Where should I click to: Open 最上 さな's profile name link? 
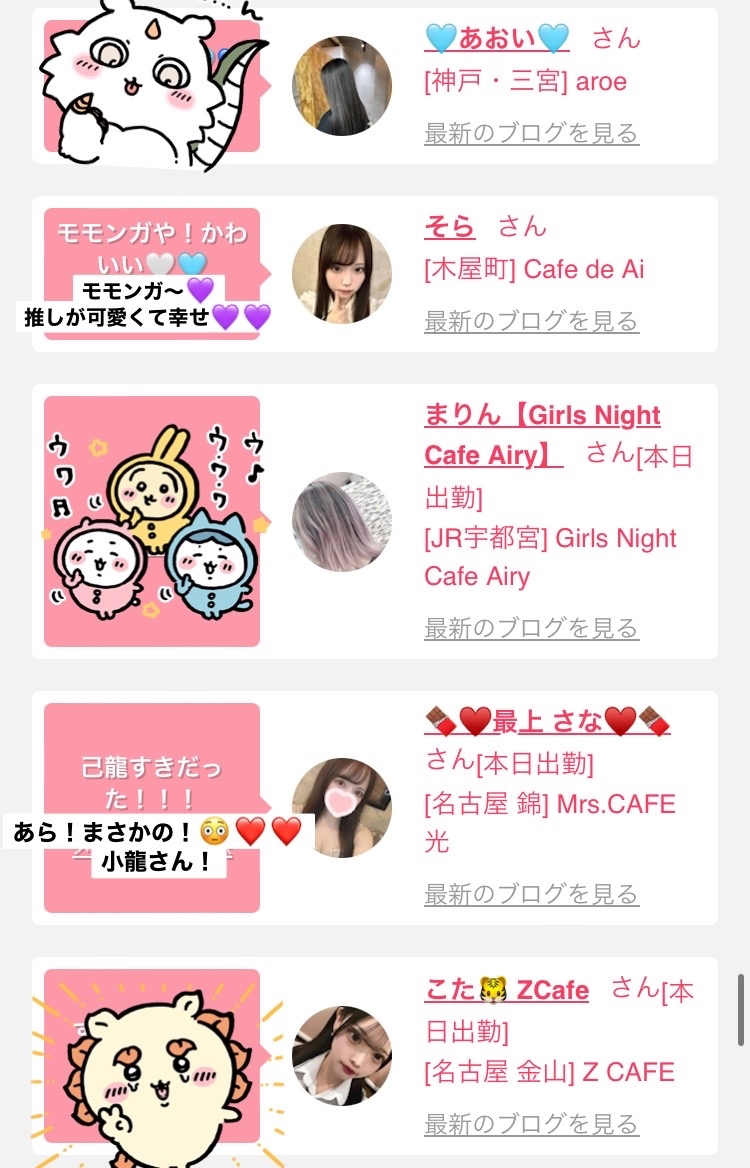coord(547,721)
